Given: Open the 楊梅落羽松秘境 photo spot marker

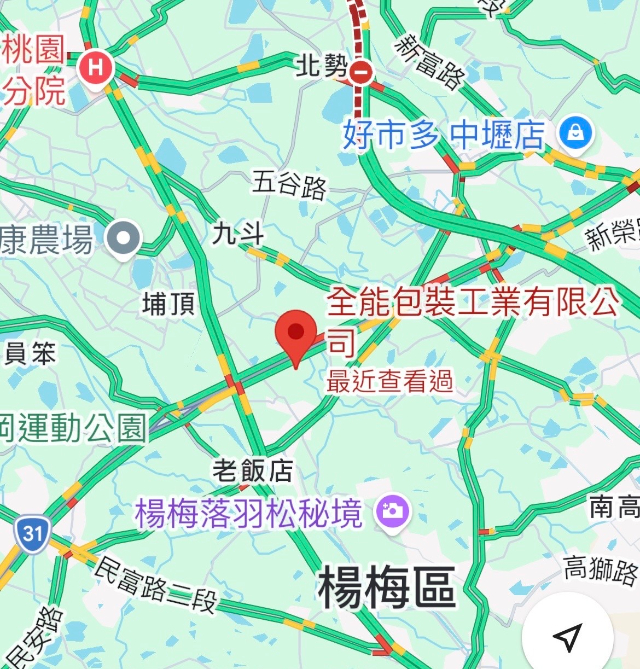Looking at the screenshot, I should (x=391, y=513).
